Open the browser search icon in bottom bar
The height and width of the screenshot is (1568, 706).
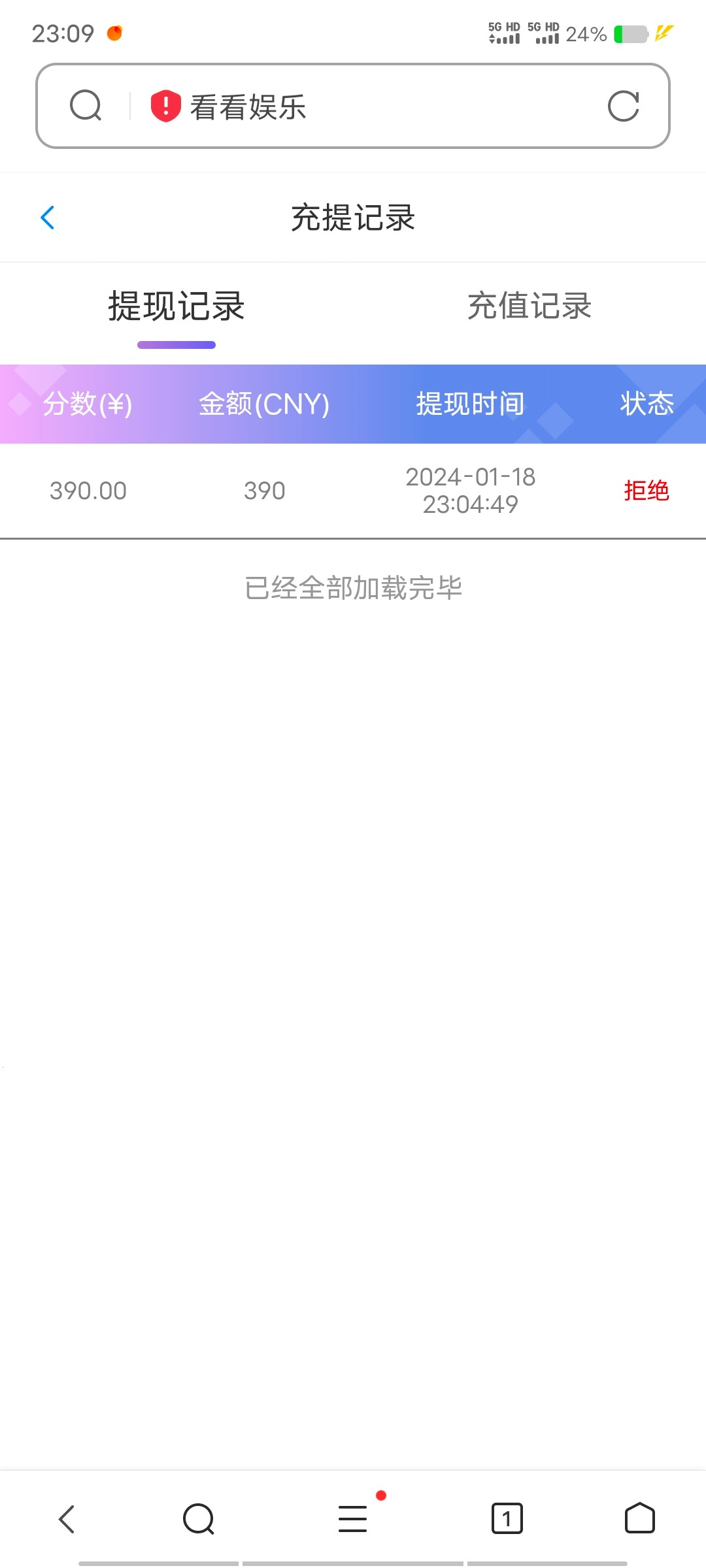click(x=199, y=1518)
